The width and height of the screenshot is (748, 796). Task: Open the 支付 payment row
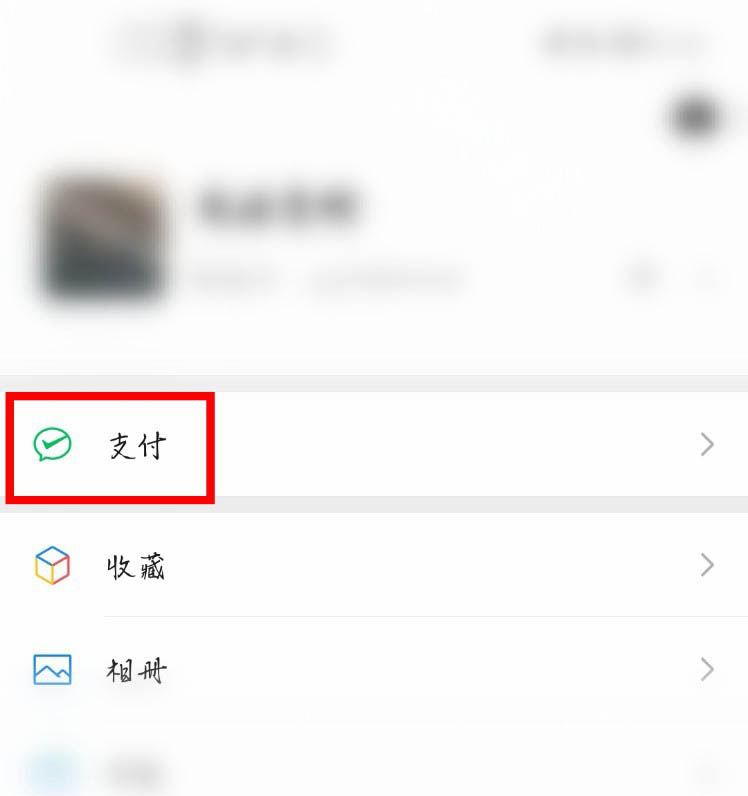tap(138, 445)
